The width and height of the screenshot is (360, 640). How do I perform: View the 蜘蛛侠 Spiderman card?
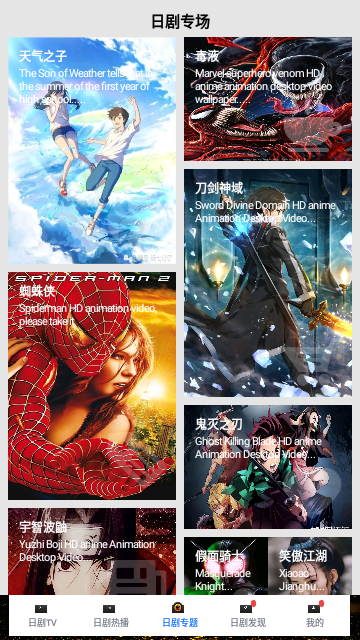(x=92, y=386)
